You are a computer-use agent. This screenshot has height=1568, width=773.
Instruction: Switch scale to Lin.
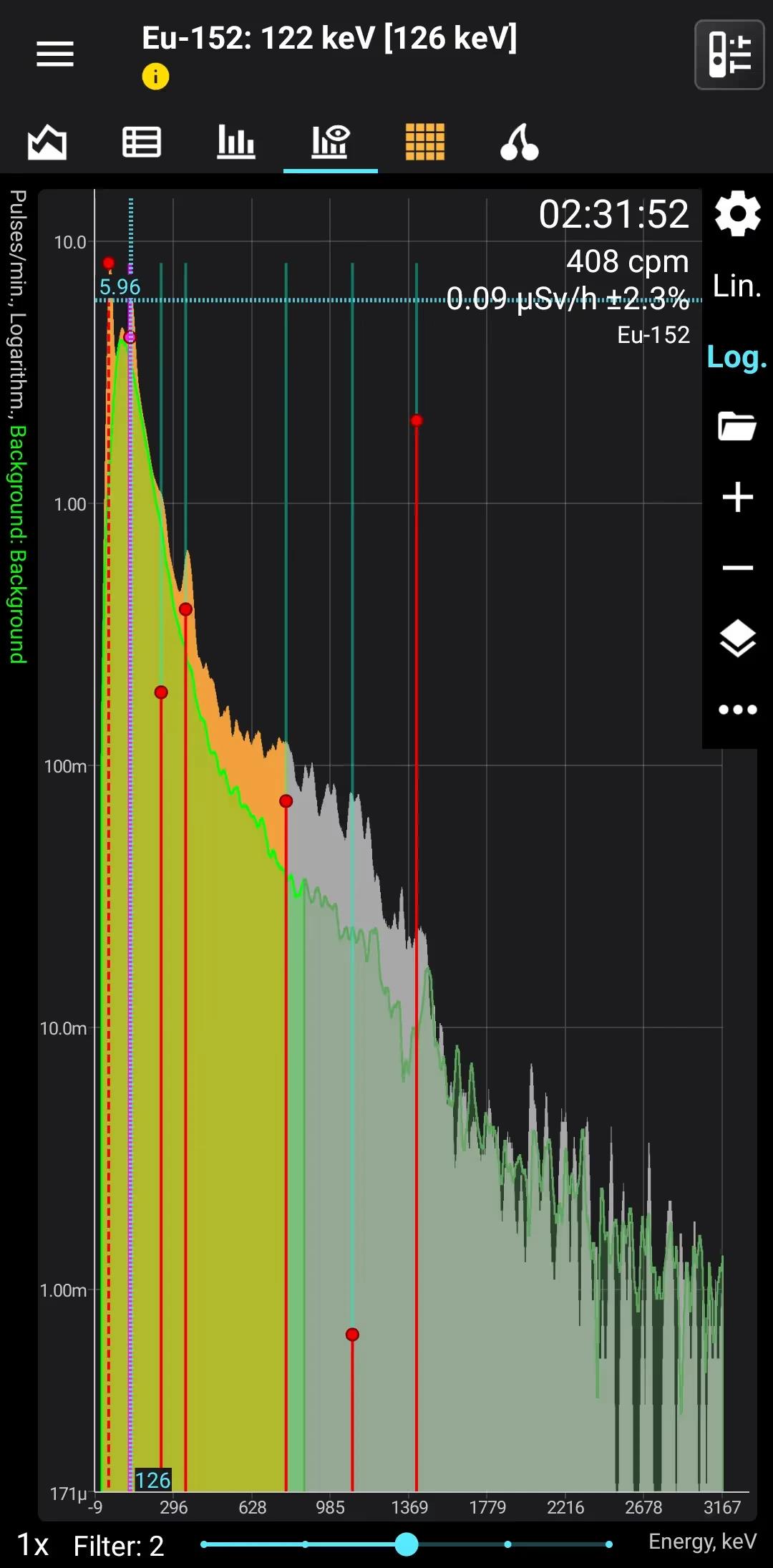coord(737,286)
